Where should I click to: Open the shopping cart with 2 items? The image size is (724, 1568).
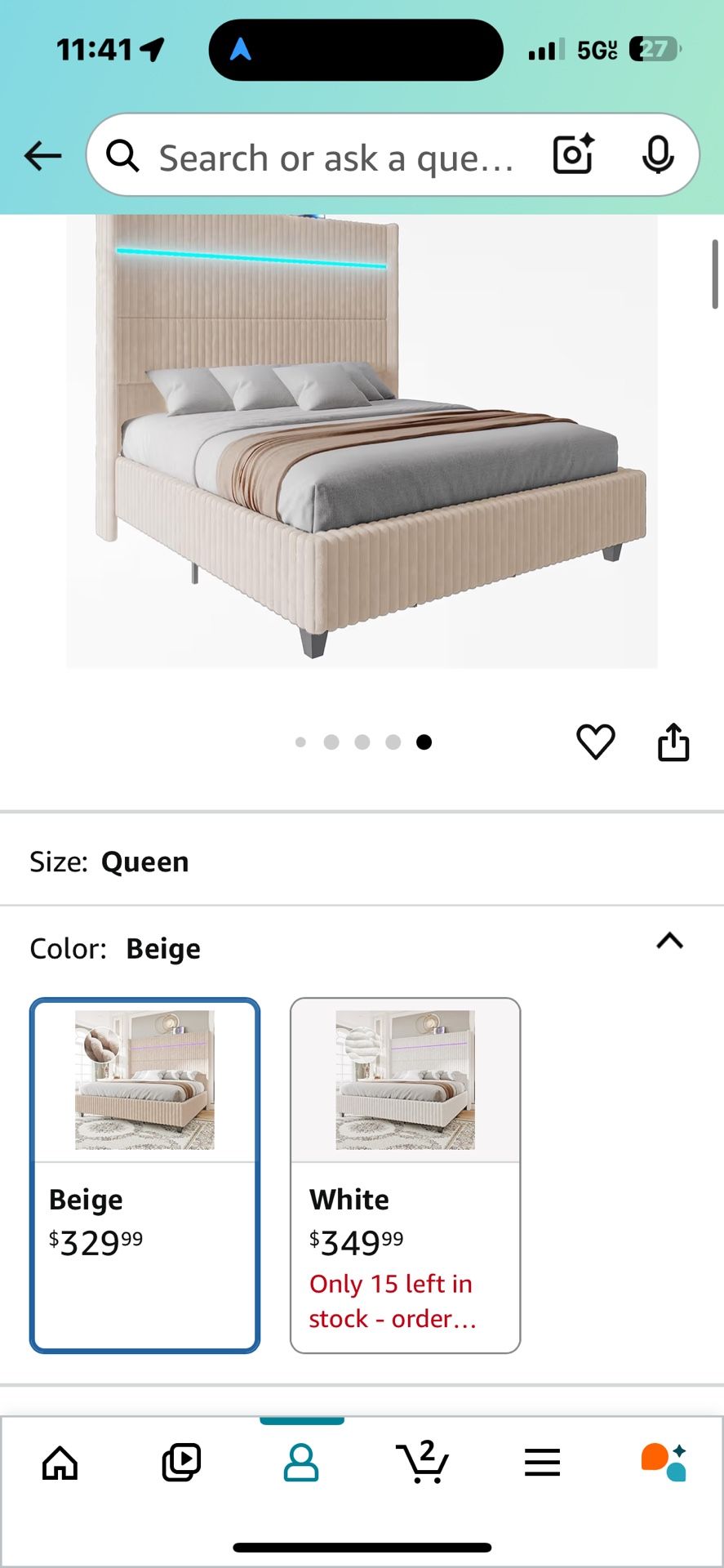coord(423,1462)
